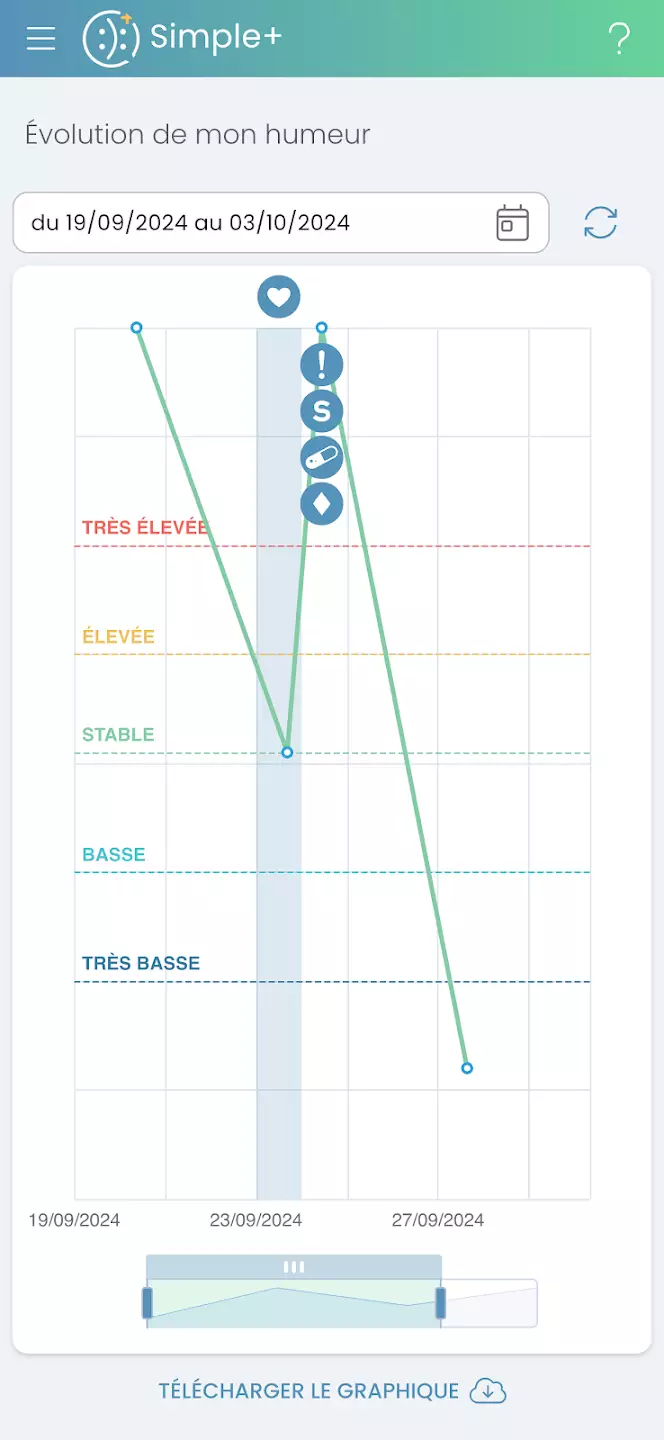Open the date range picker field

point(281,222)
